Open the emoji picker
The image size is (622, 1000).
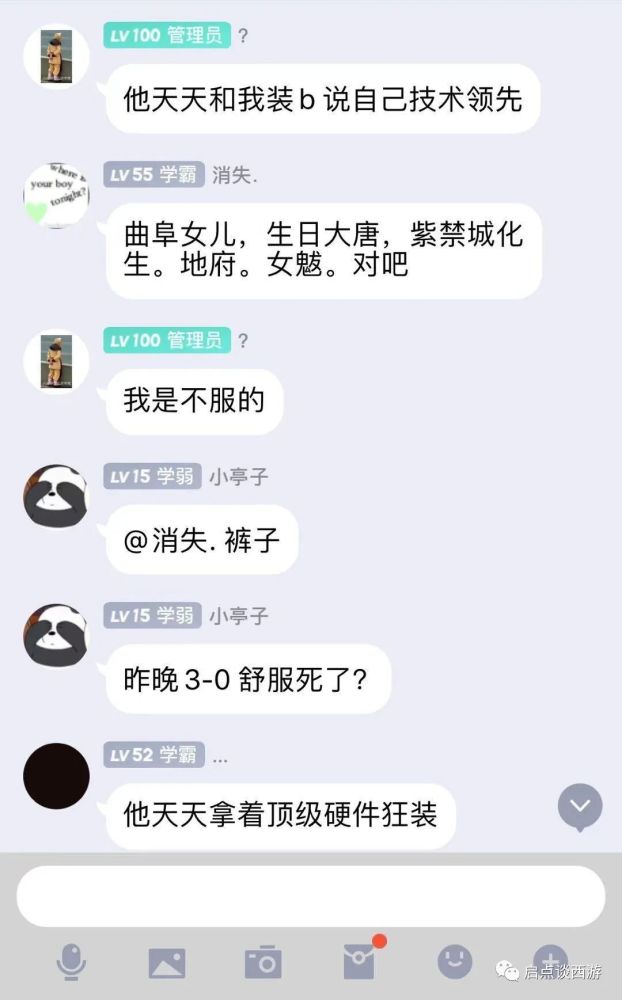tap(455, 961)
